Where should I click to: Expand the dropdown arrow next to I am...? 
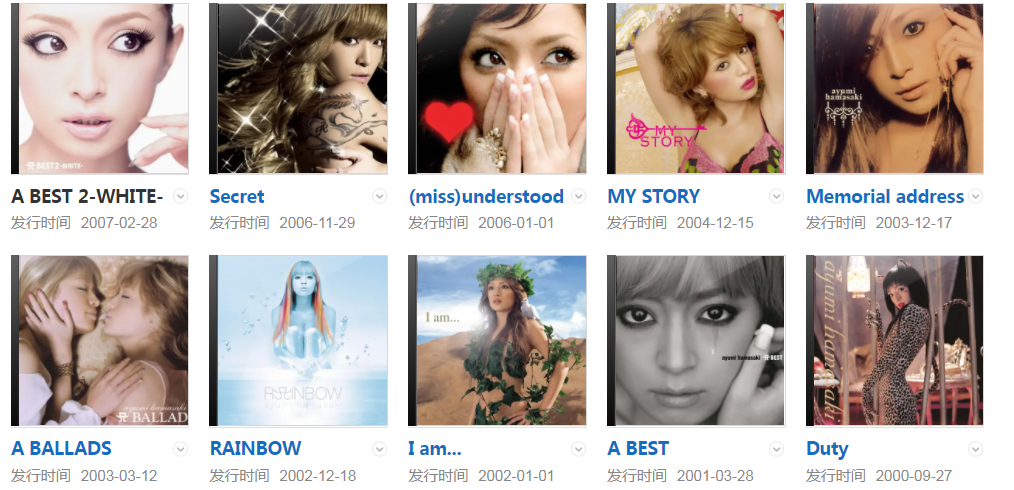578,449
